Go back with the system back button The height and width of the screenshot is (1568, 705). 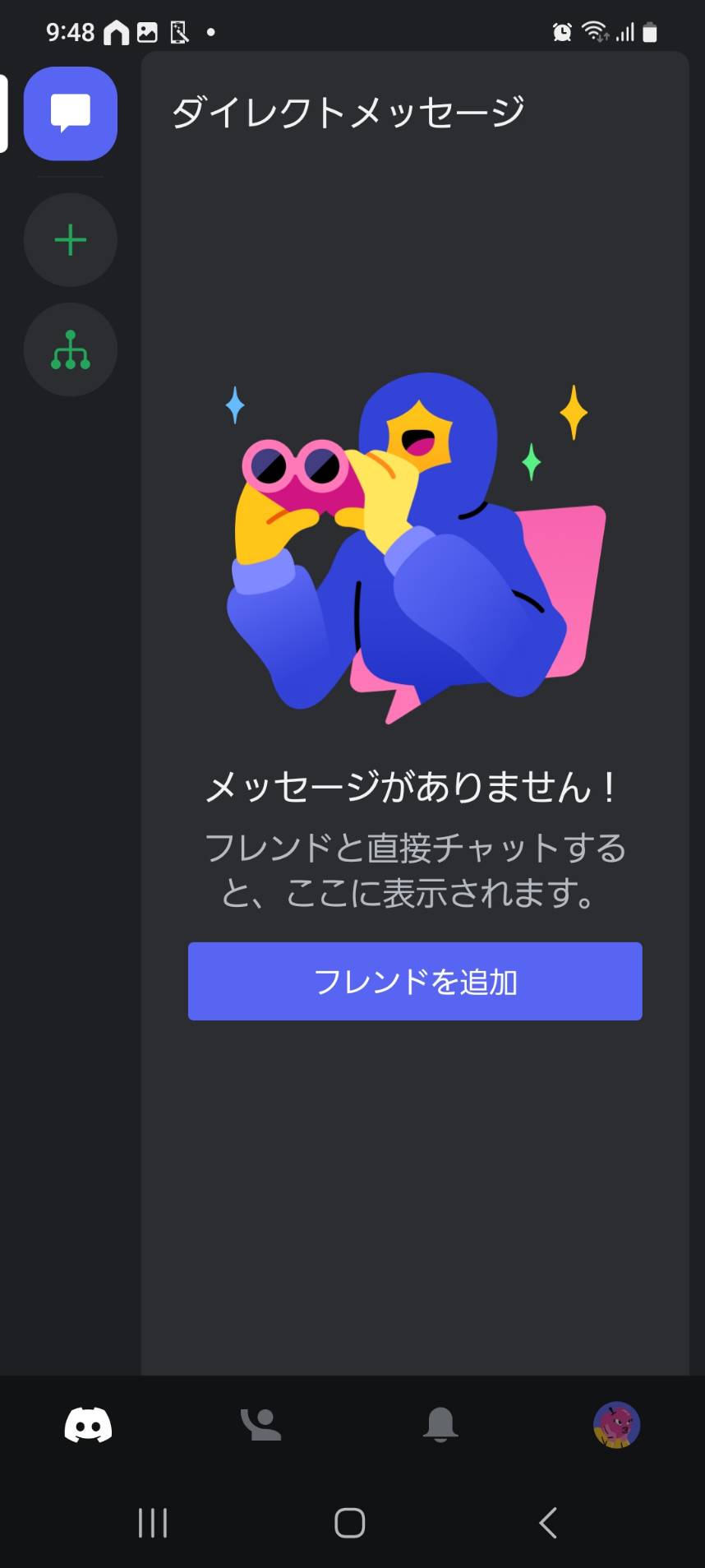point(548,1523)
